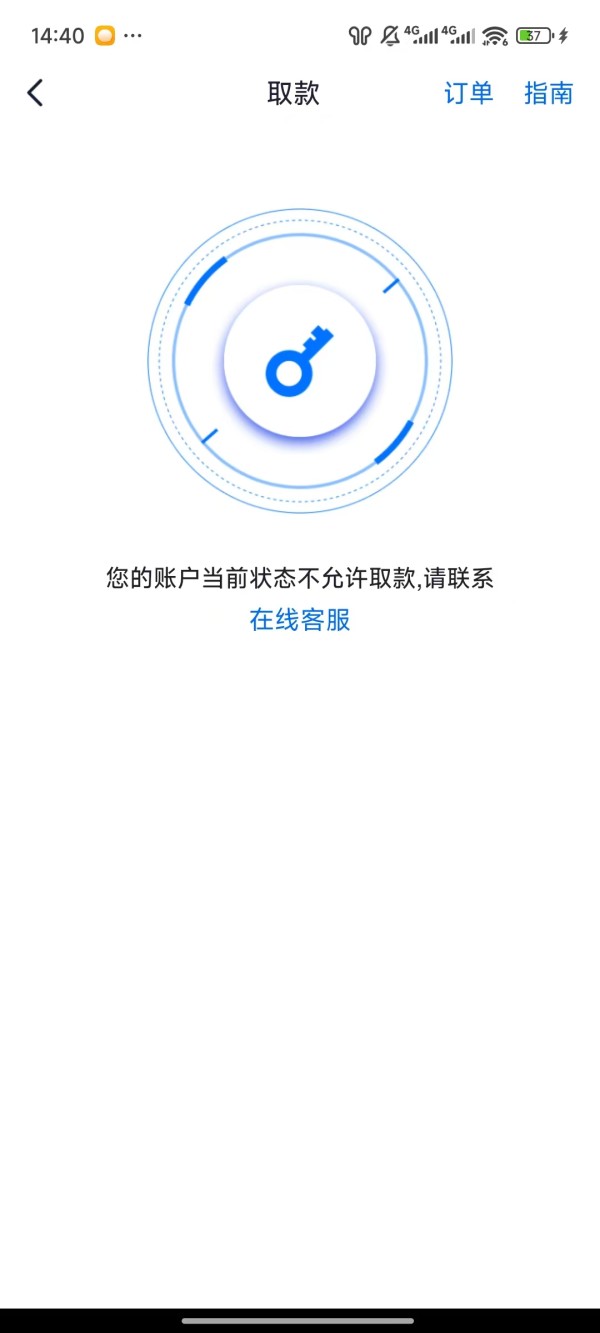Image resolution: width=600 pixels, height=1333 pixels.
Task: Go back using the top-left arrow
Action: (35, 93)
